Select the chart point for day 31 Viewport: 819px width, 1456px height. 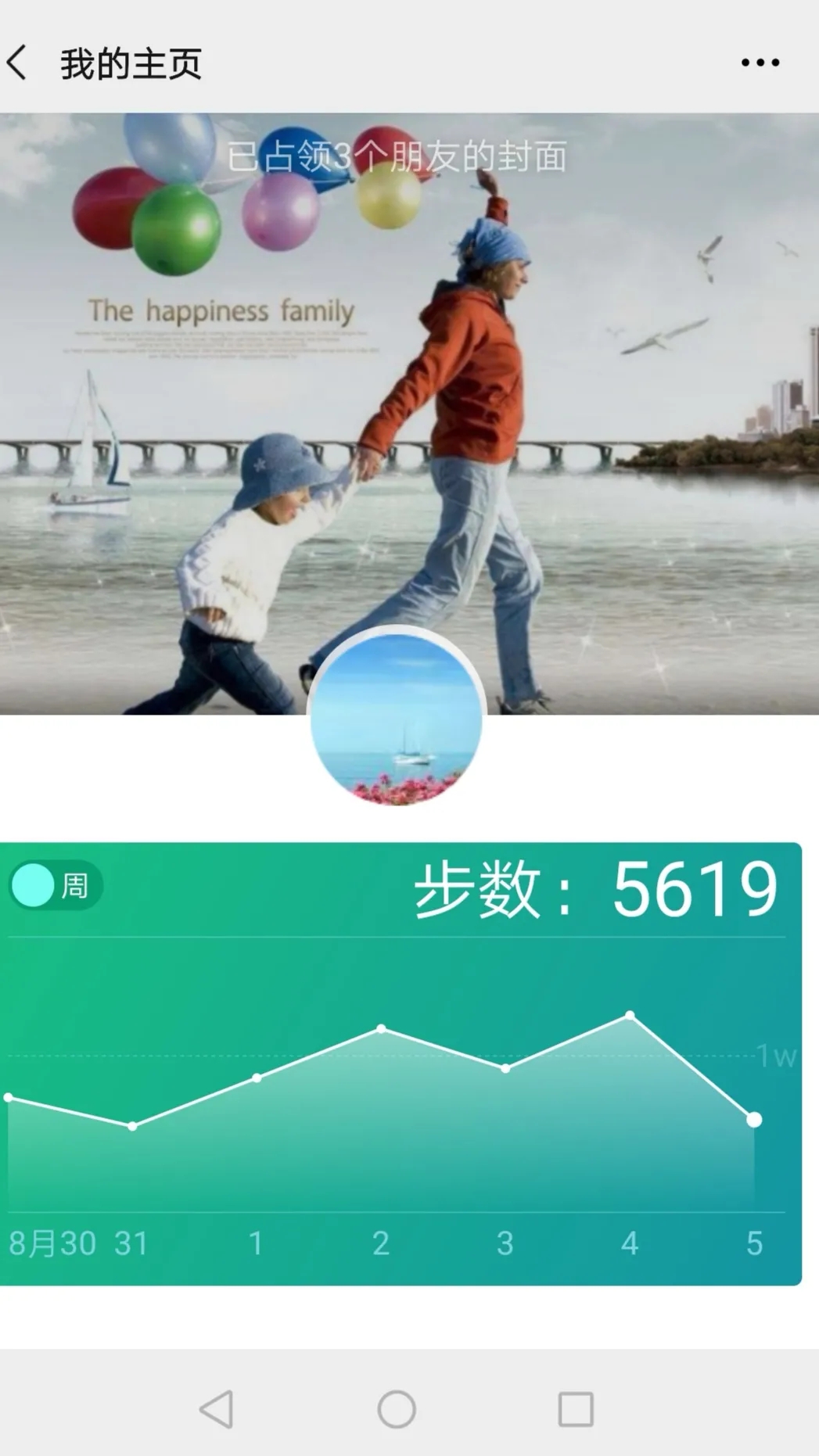click(x=132, y=1126)
